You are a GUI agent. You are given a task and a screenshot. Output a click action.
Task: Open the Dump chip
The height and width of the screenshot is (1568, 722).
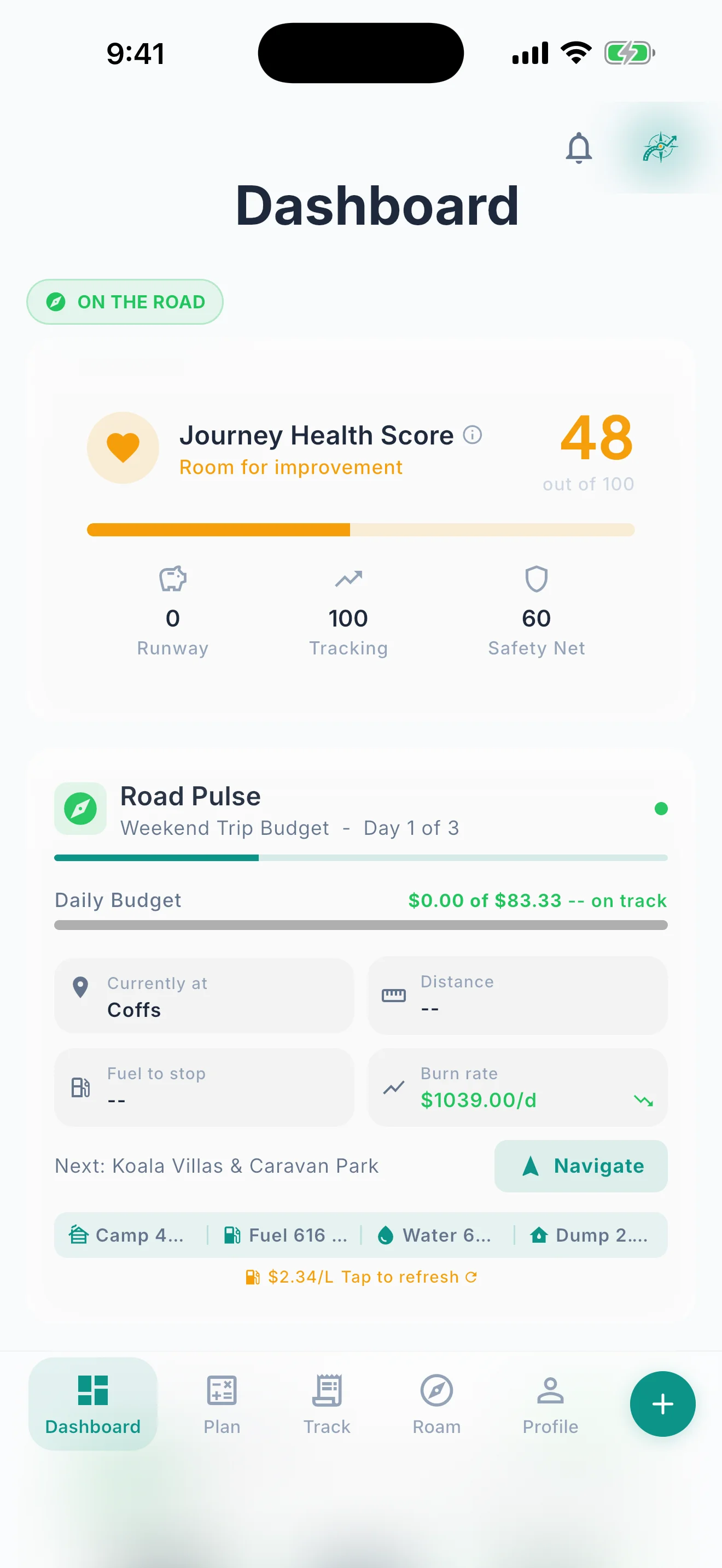(589, 1235)
